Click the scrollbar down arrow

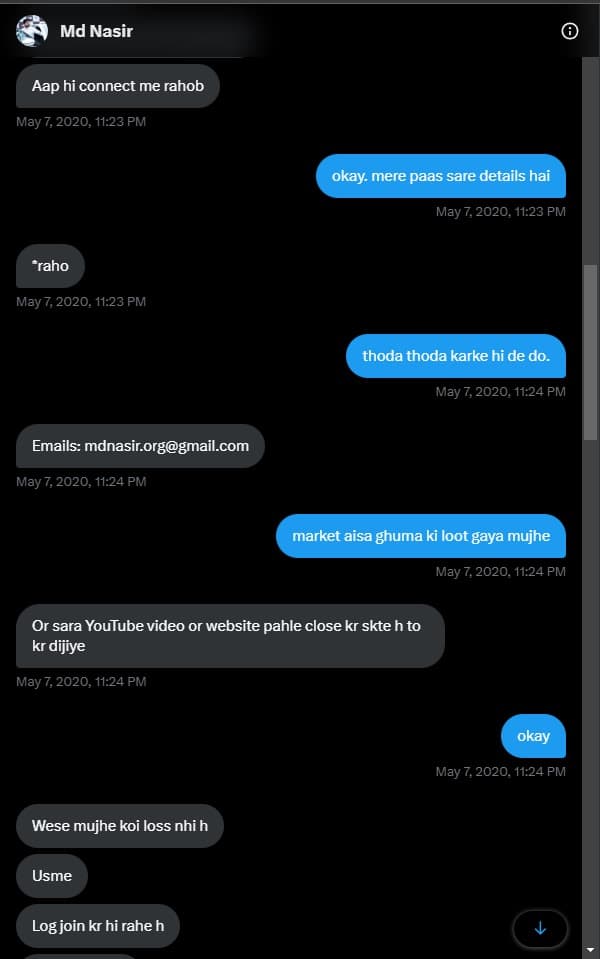591,949
